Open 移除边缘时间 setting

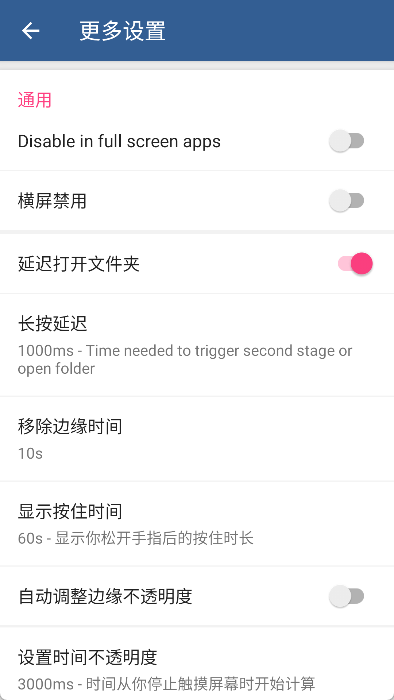pyautogui.click(x=197, y=439)
